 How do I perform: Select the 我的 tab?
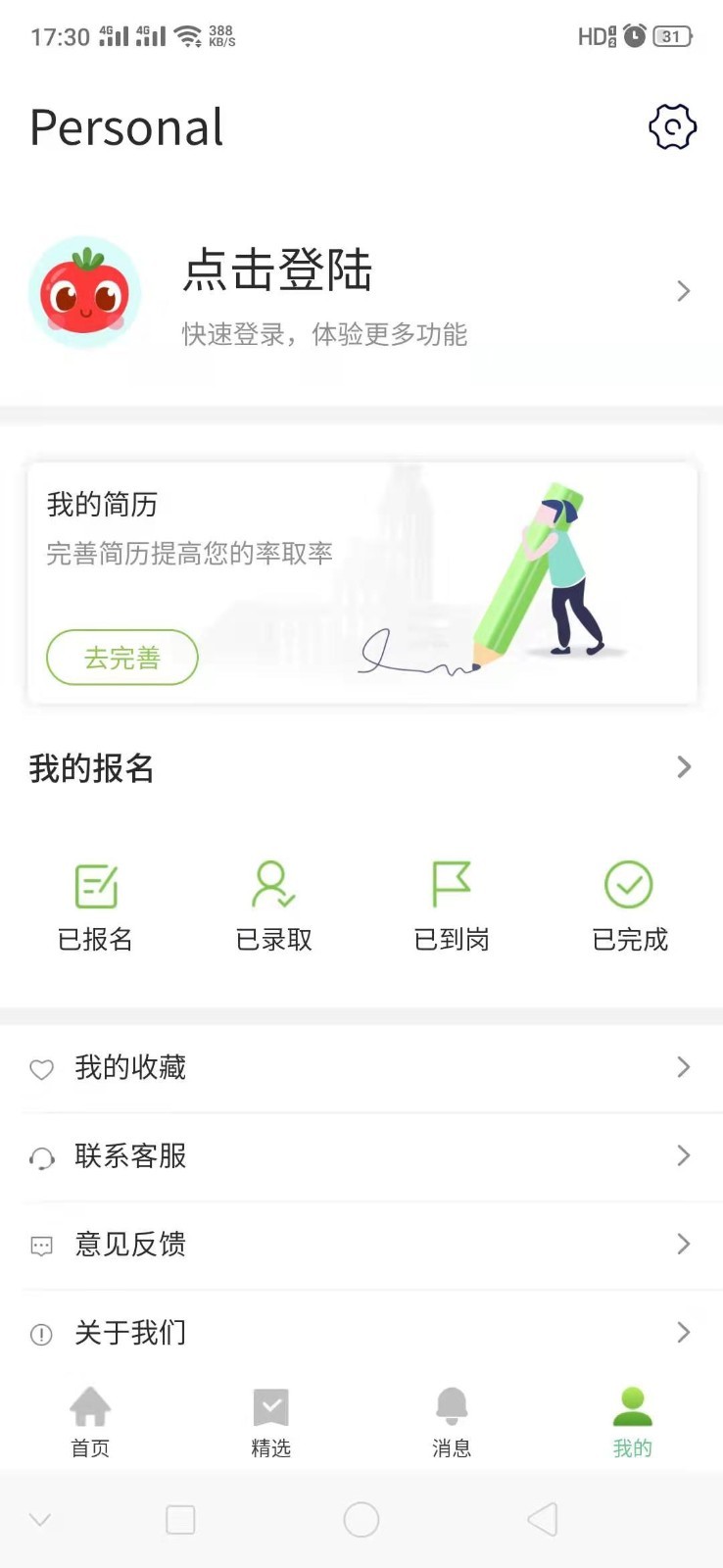tap(632, 1421)
